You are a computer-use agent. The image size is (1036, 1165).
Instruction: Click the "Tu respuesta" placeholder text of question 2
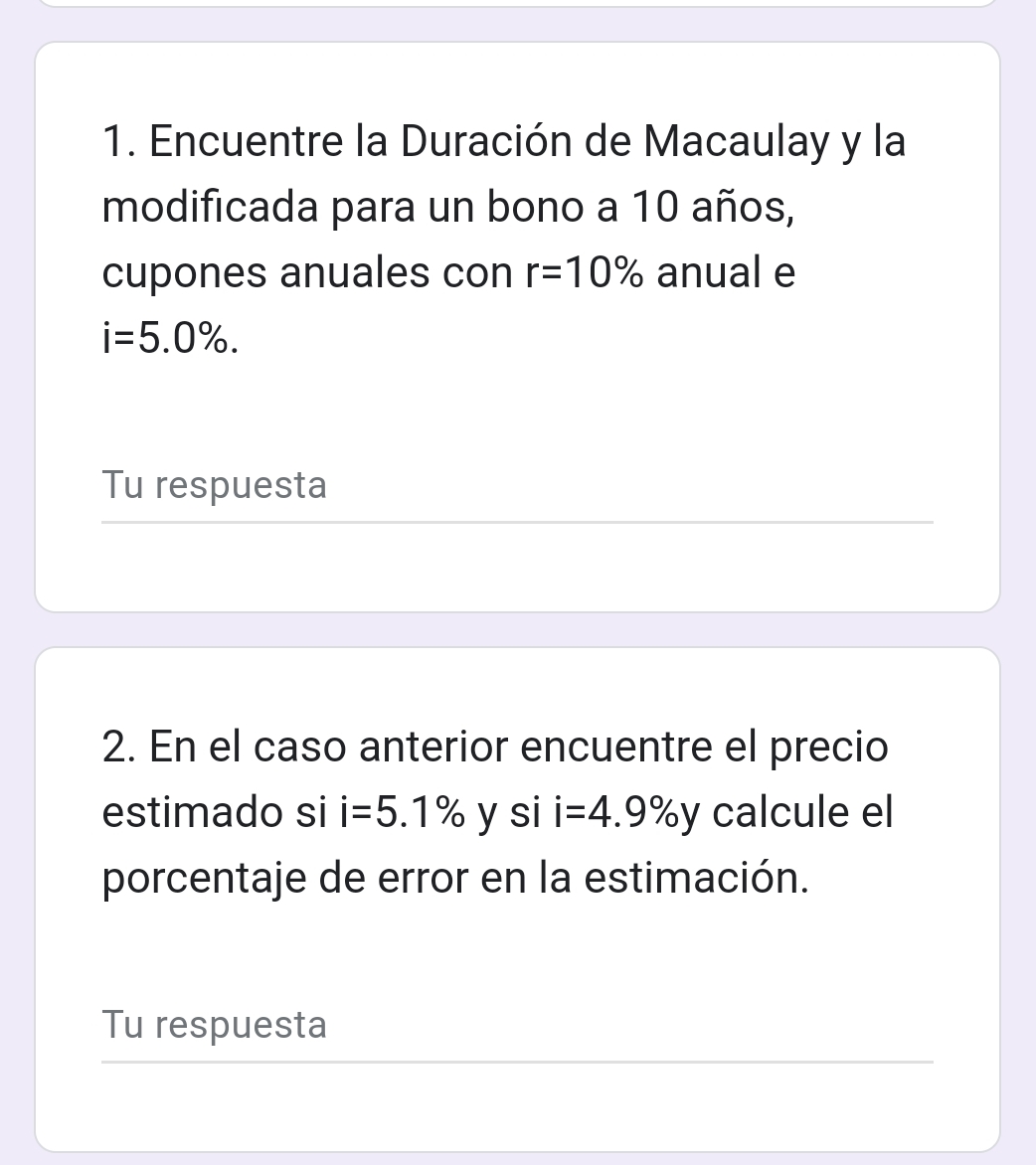click(x=214, y=1025)
